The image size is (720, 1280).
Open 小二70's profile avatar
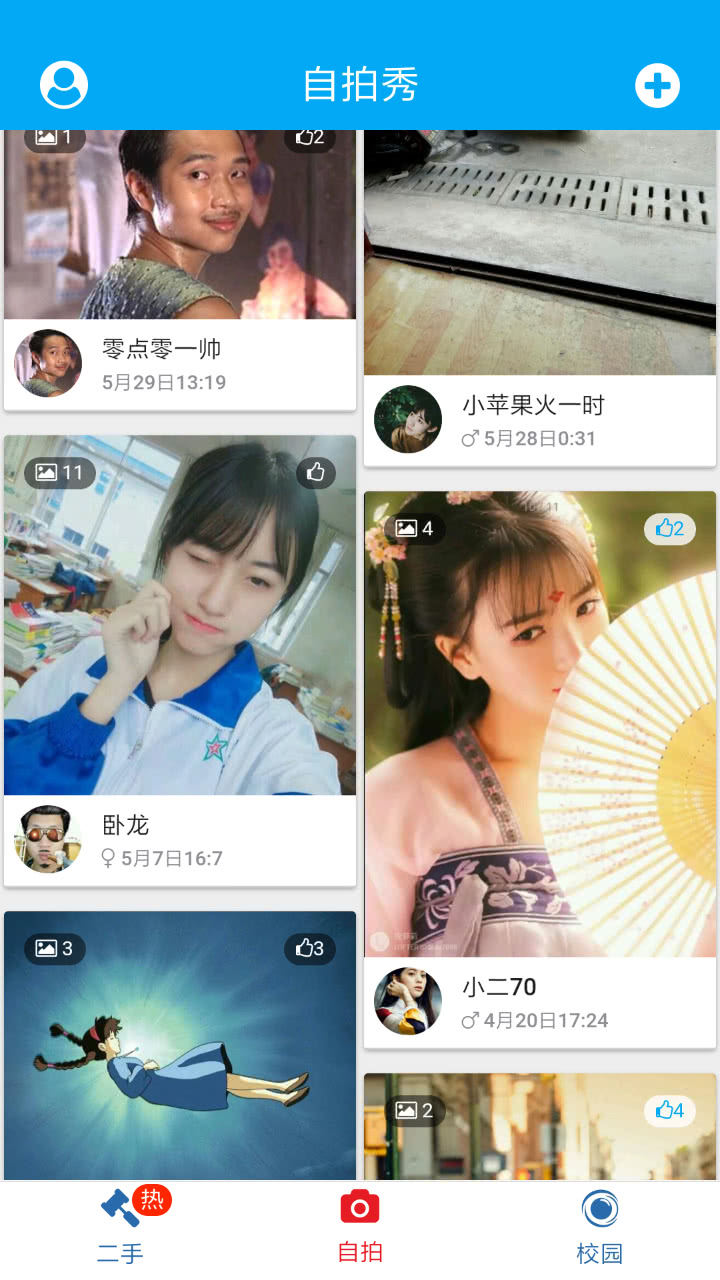point(408,1001)
